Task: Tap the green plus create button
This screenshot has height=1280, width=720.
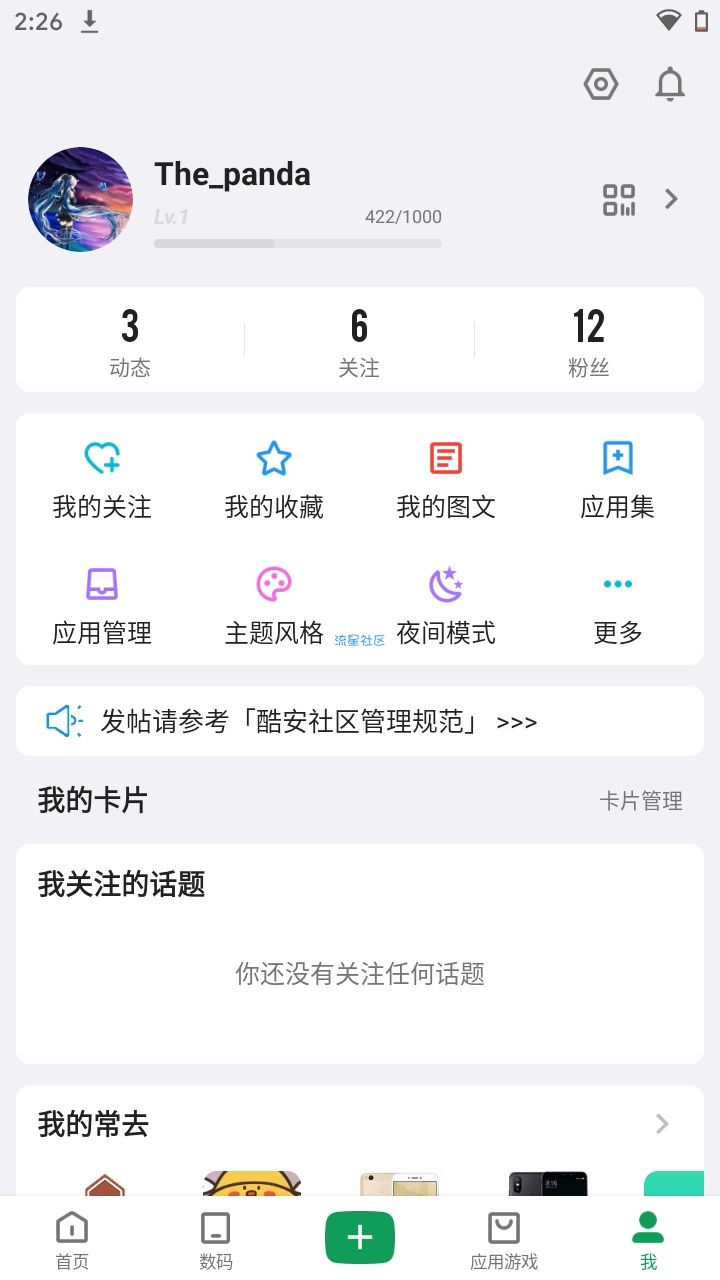Action: [360, 1238]
